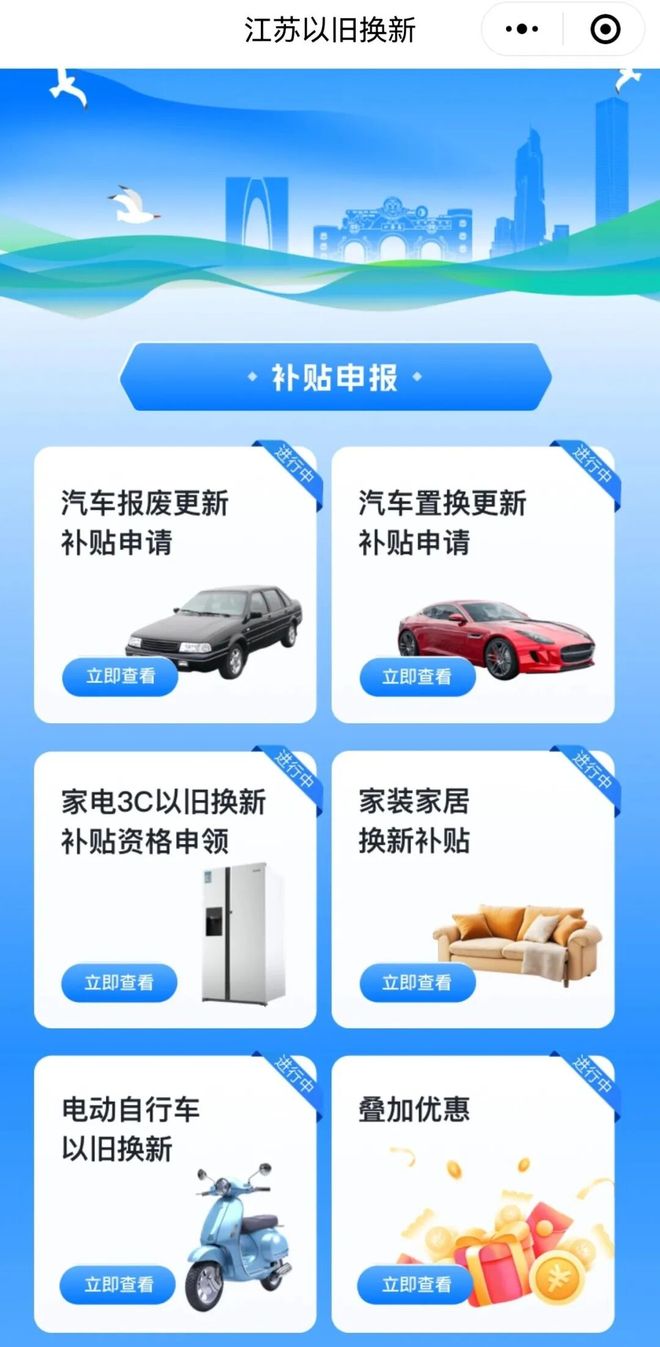
Task: Tap 立即查看 under 家装家居换新补贴
Action: [x=417, y=983]
